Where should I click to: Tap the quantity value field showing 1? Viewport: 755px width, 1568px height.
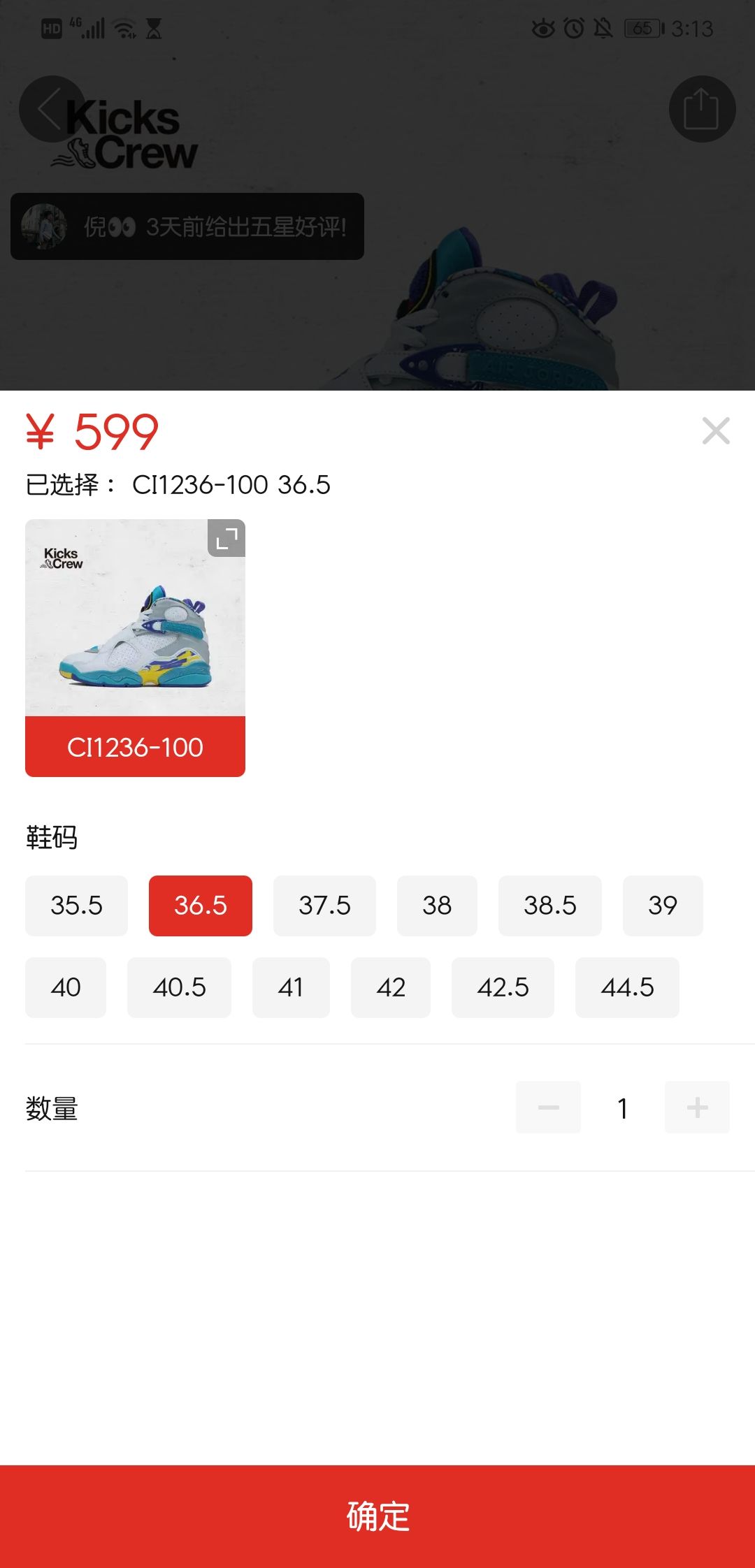[x=622, y=1107]
